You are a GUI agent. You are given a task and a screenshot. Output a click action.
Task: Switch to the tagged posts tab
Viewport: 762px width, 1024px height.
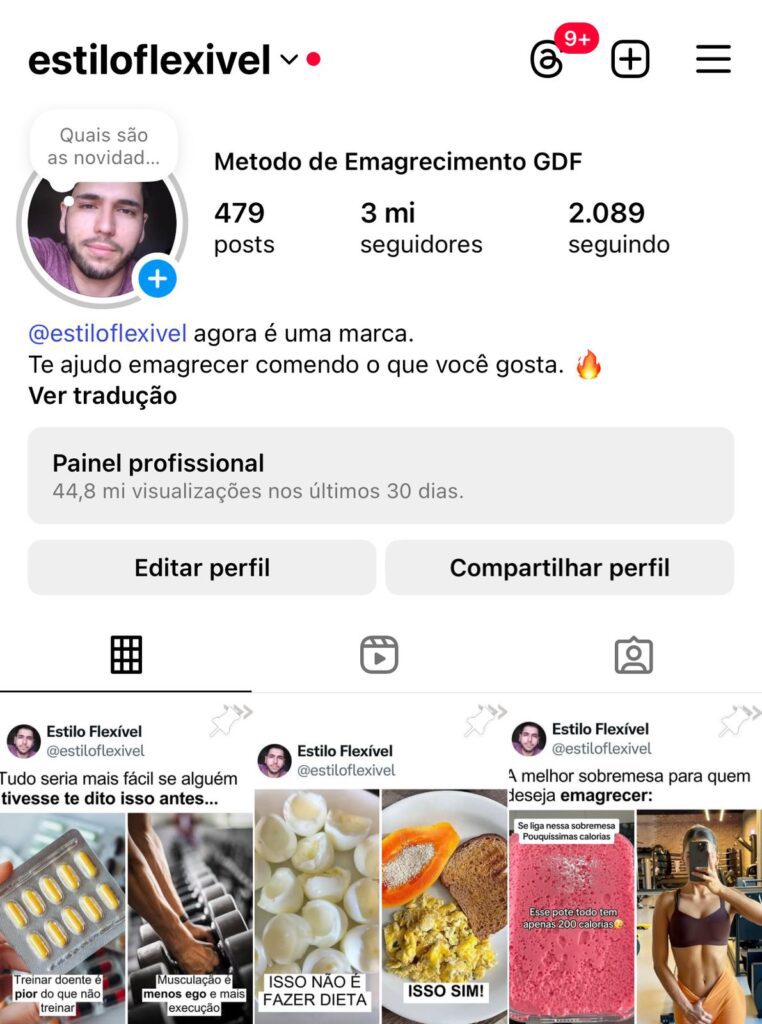point(633,655)
